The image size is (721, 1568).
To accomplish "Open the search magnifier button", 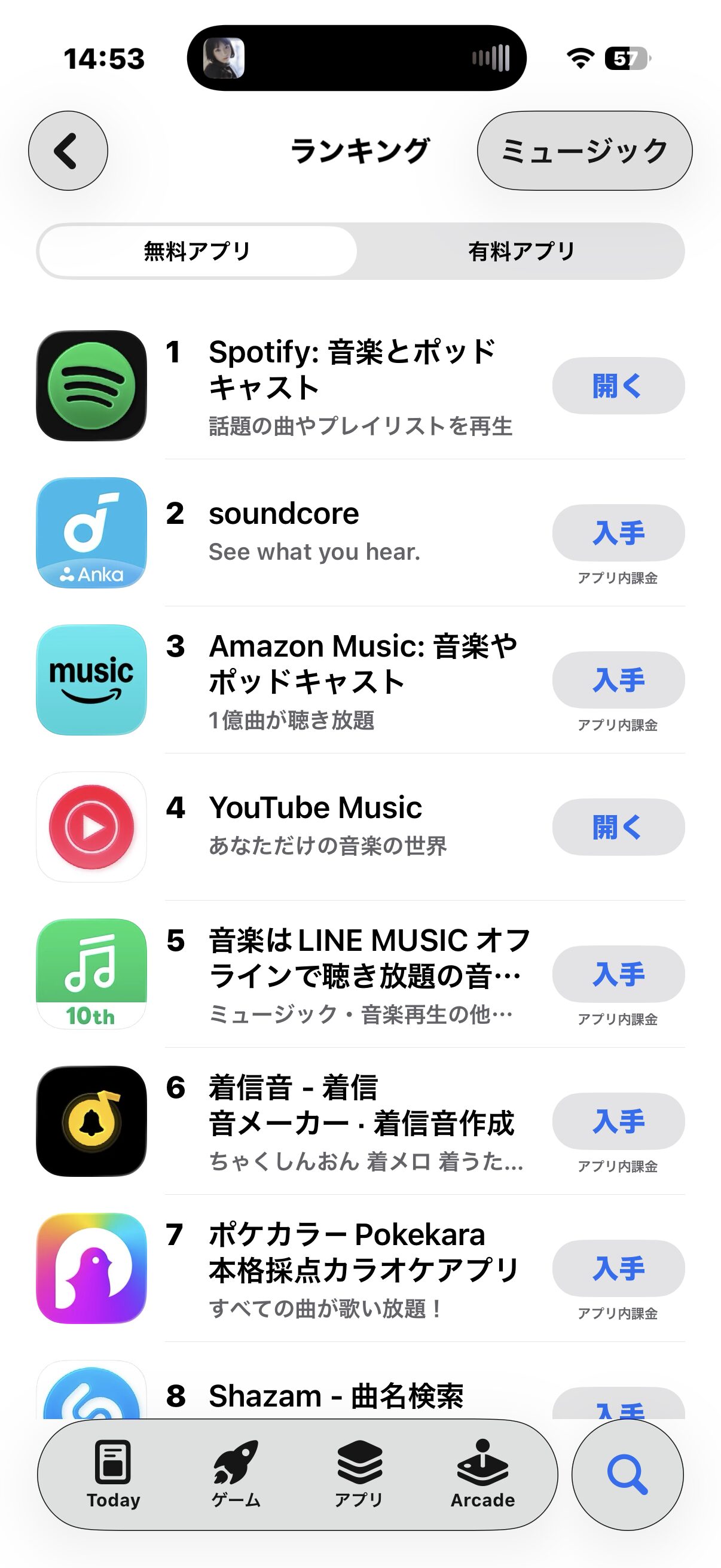I will 627,1474.
